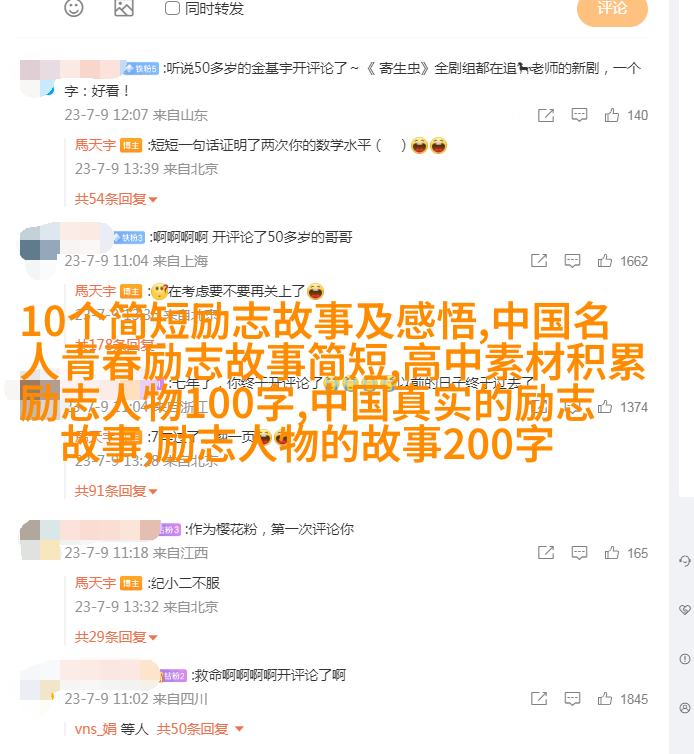Reply to the 23-7-9 12:07 comment
The image size is (694, 754).
click(x=579, y=115)
